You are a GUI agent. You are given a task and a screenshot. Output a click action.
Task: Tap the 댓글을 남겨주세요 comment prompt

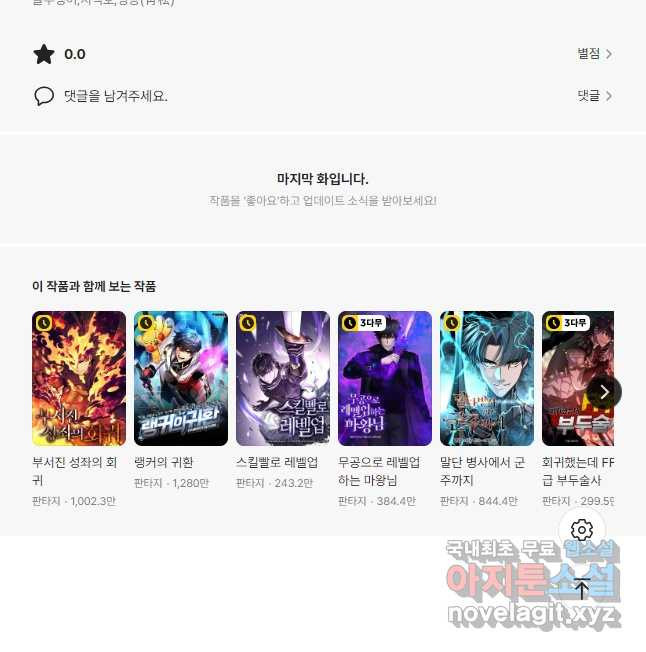[115, 96]
